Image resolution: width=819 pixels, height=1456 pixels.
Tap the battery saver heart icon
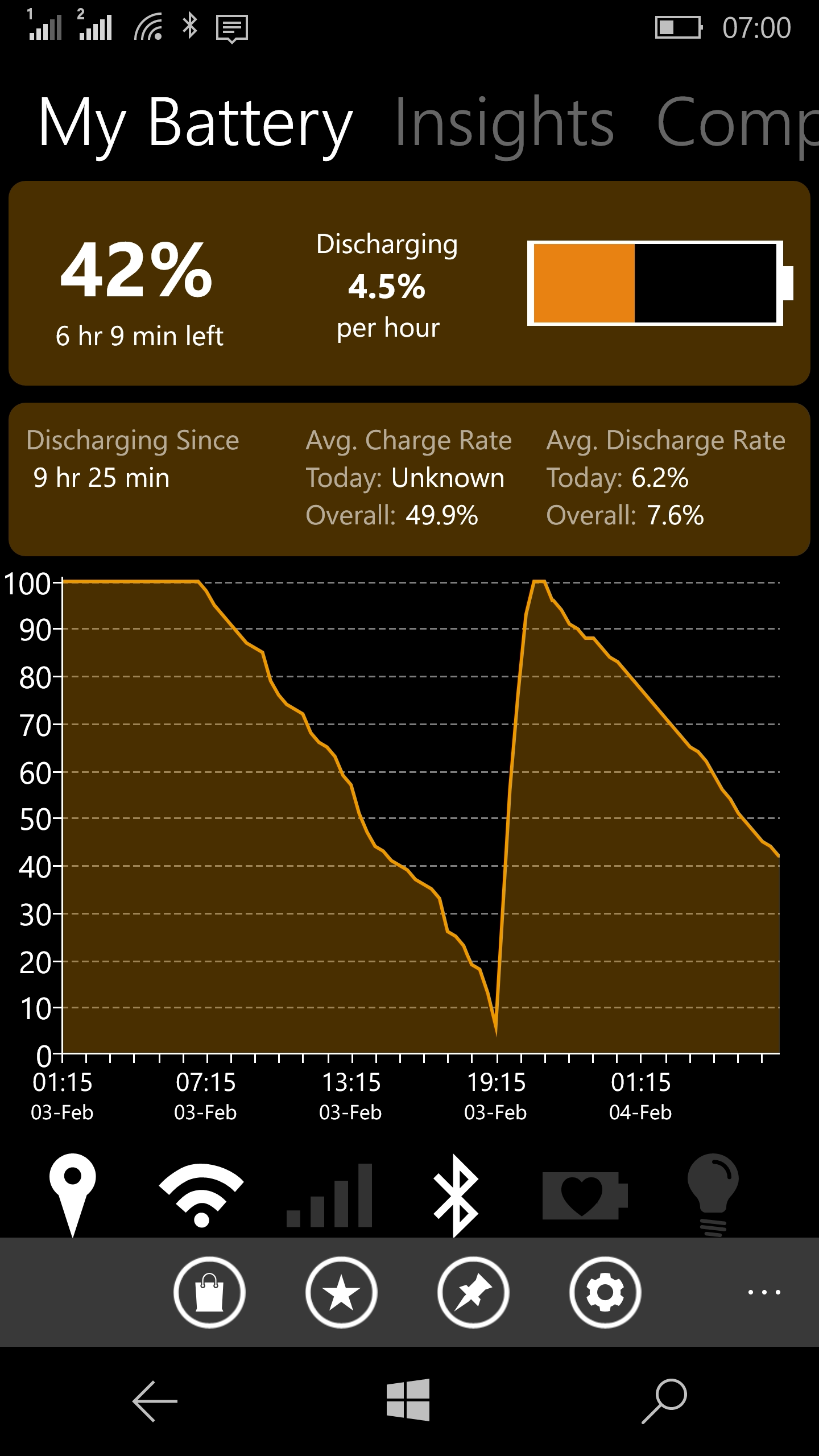(585, 1194)
